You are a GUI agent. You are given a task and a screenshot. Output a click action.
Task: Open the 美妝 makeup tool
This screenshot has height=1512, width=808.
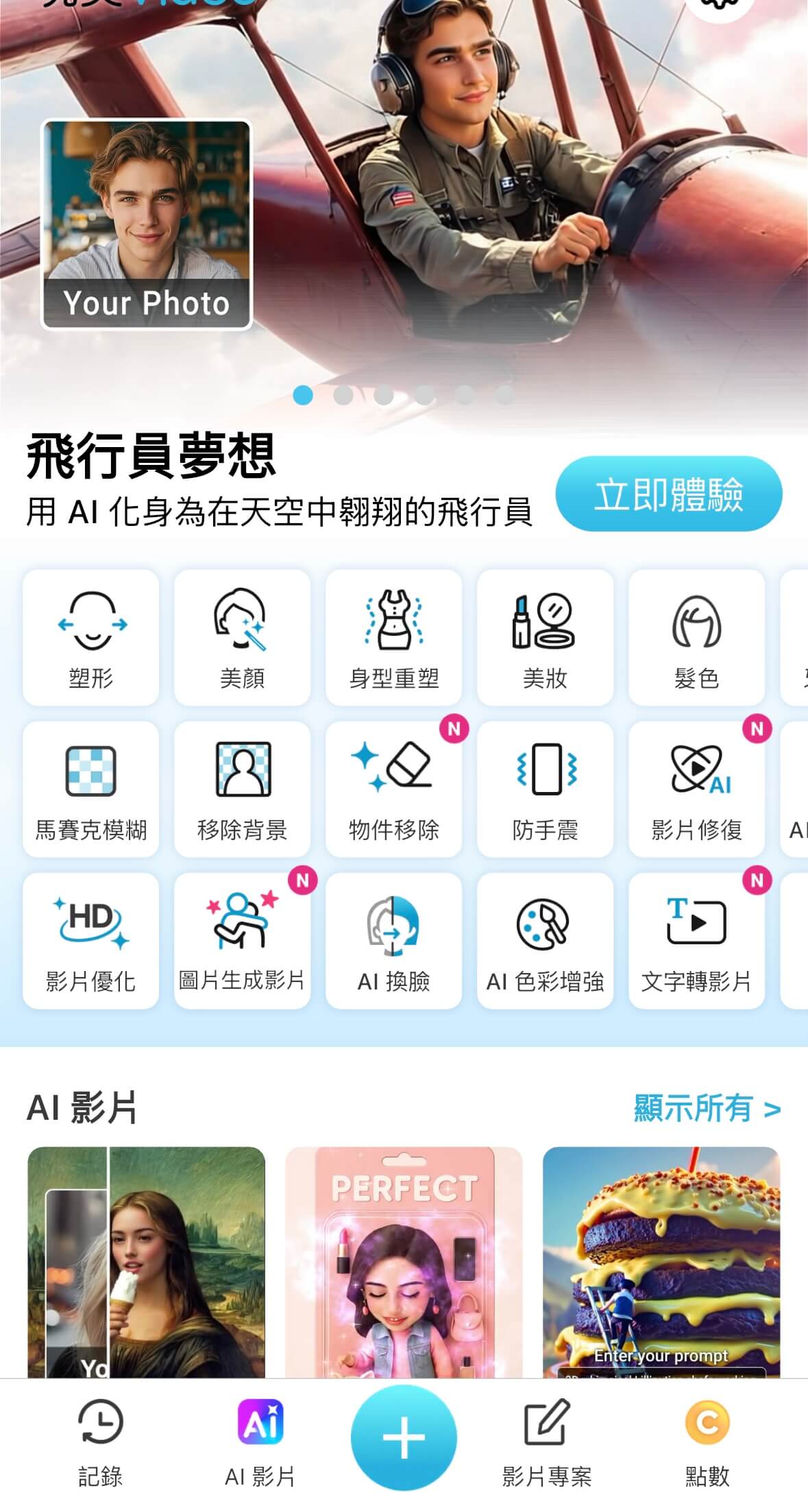pyautogui.click(x=545, y=638)
